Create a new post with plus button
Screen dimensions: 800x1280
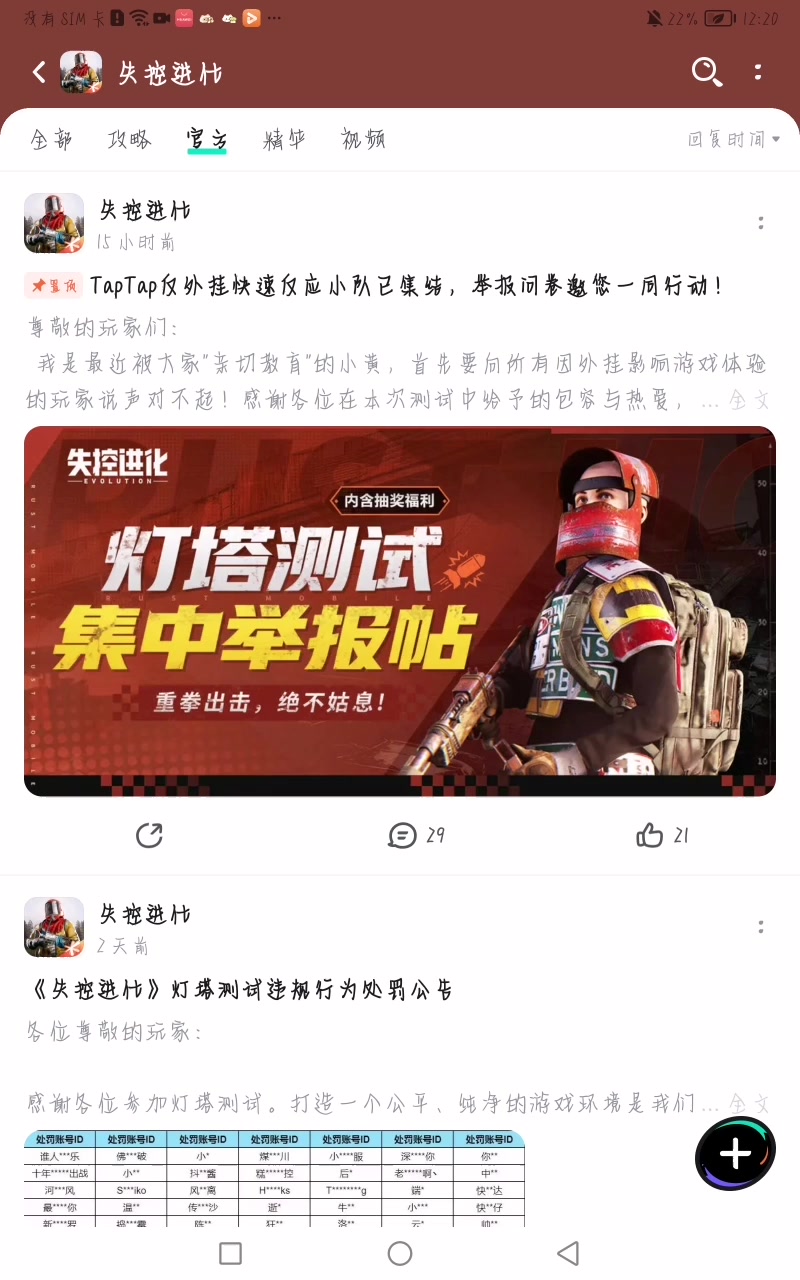coord(735,1154)
